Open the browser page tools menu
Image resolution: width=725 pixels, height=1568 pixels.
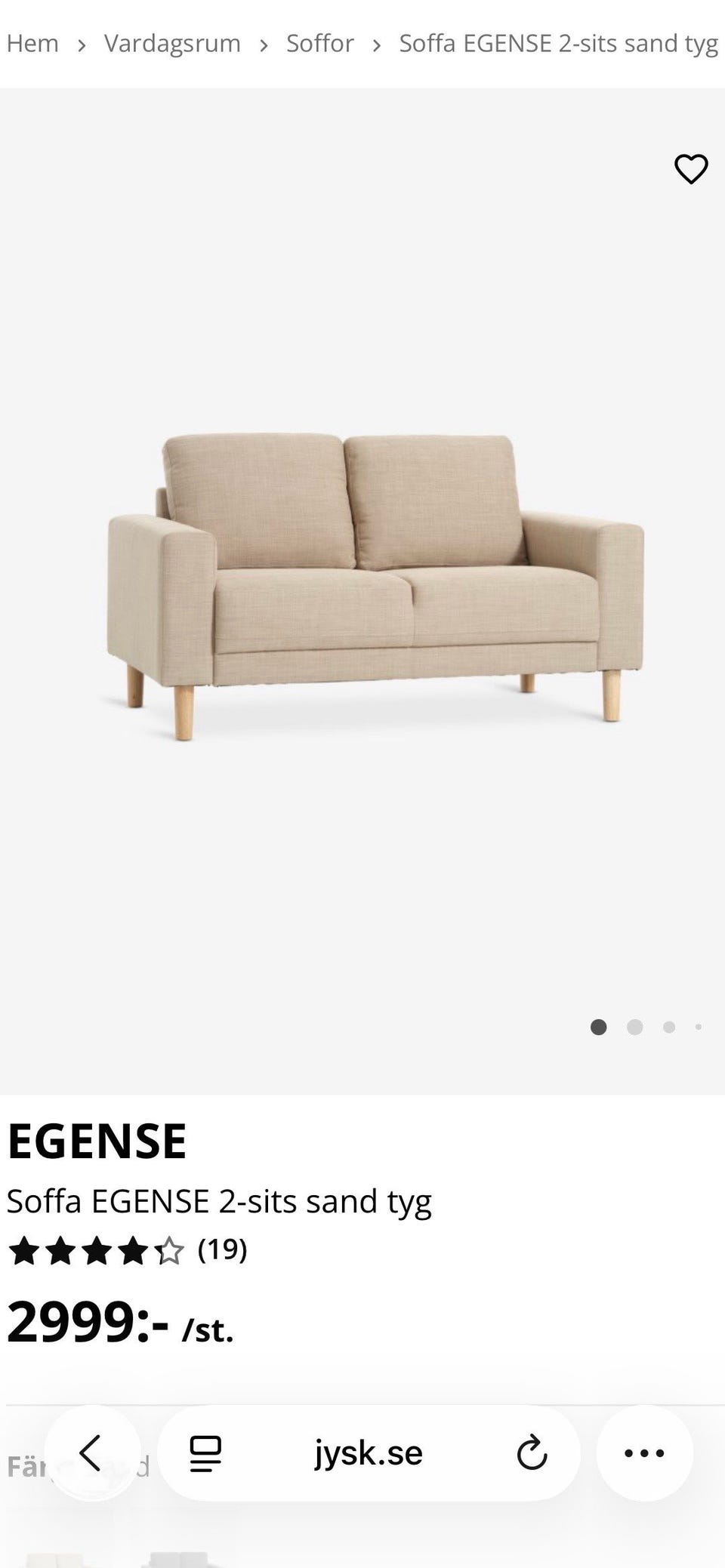click(205, 1452)
